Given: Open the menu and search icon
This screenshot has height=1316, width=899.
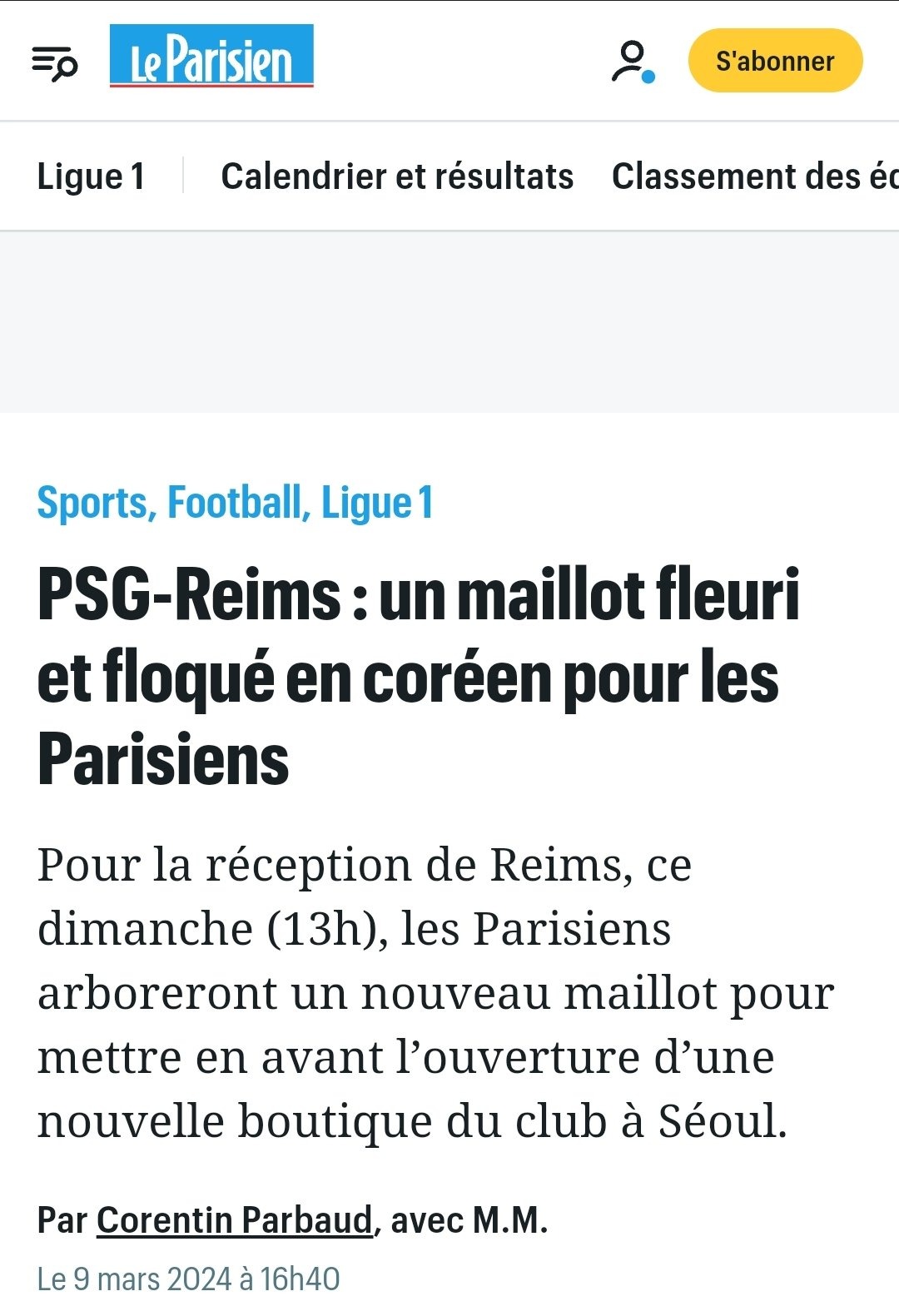Looking at the screenshot, I should 54,62.
